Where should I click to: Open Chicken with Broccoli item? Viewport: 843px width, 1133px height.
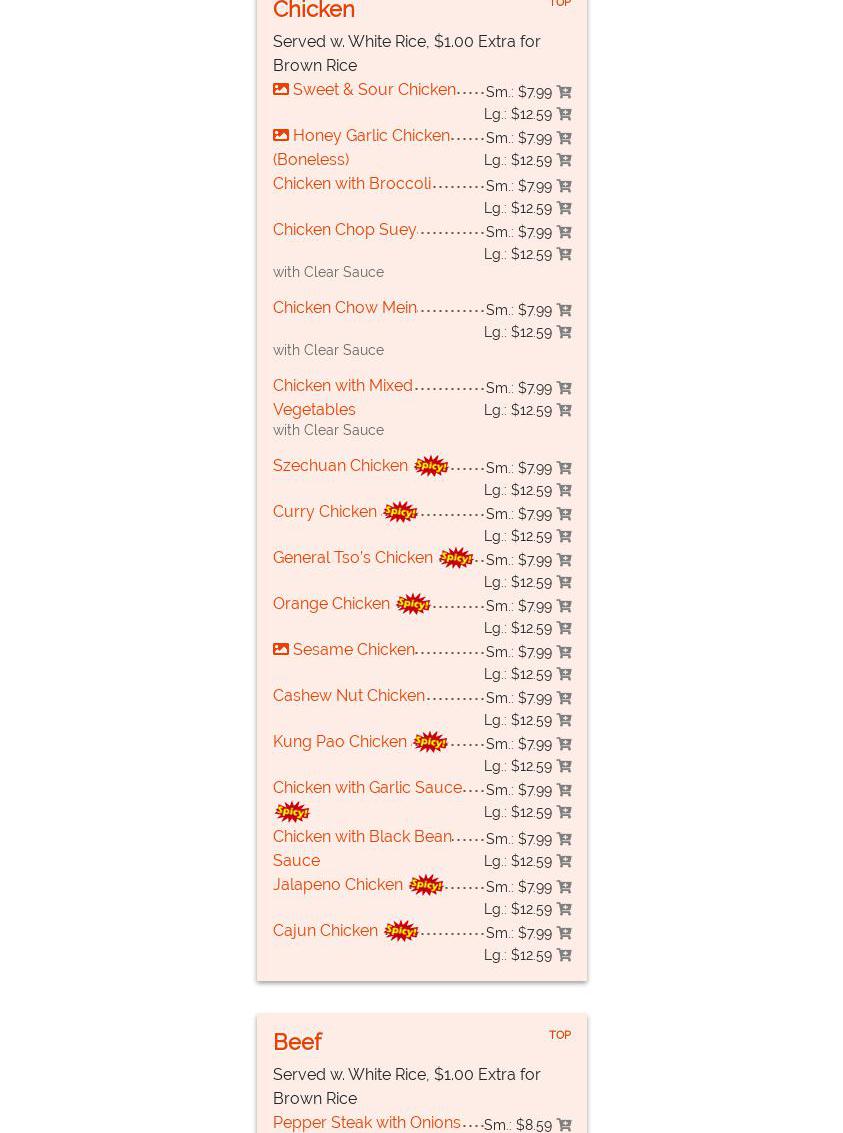[x=351, y=184]
